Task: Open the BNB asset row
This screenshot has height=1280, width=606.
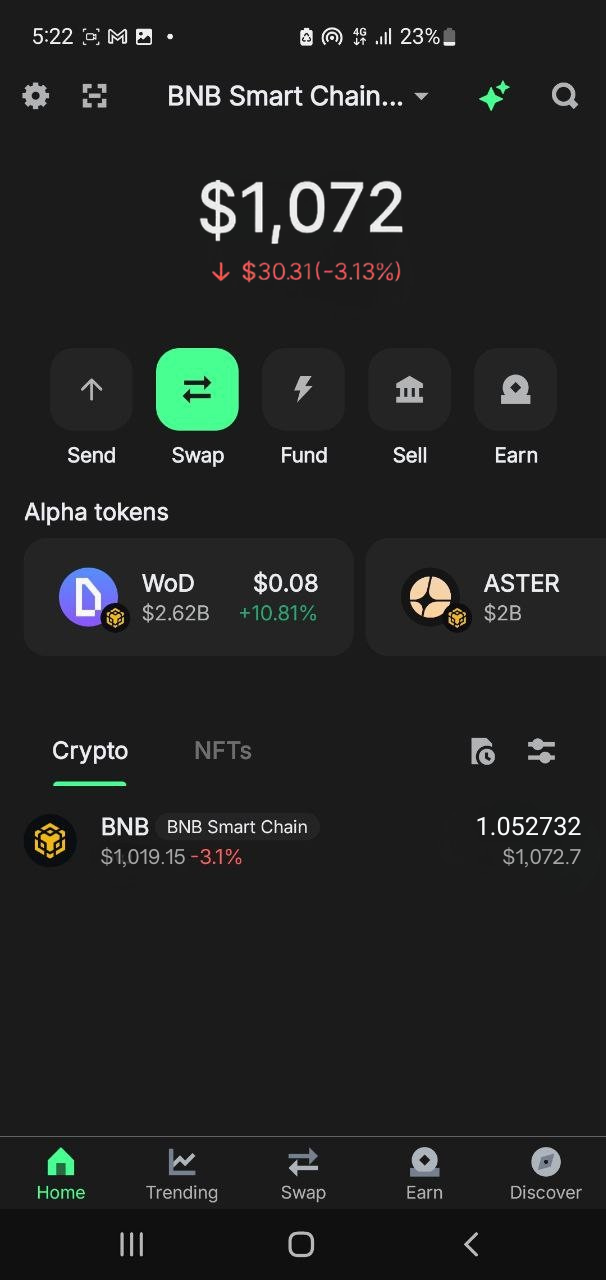Action: 303,841
